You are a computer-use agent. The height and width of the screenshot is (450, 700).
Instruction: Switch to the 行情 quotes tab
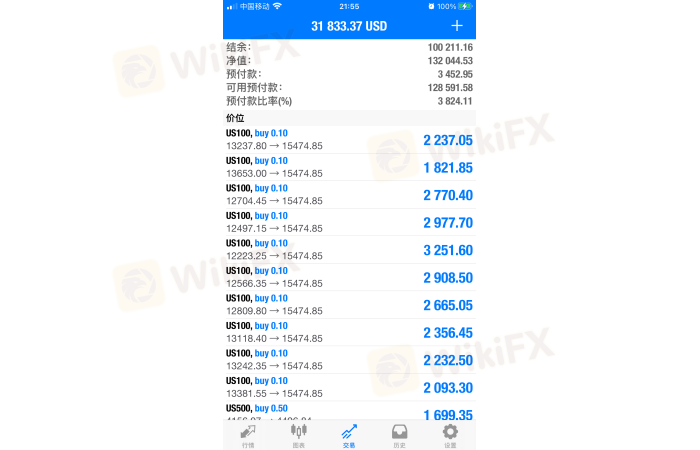pos(248,434)
